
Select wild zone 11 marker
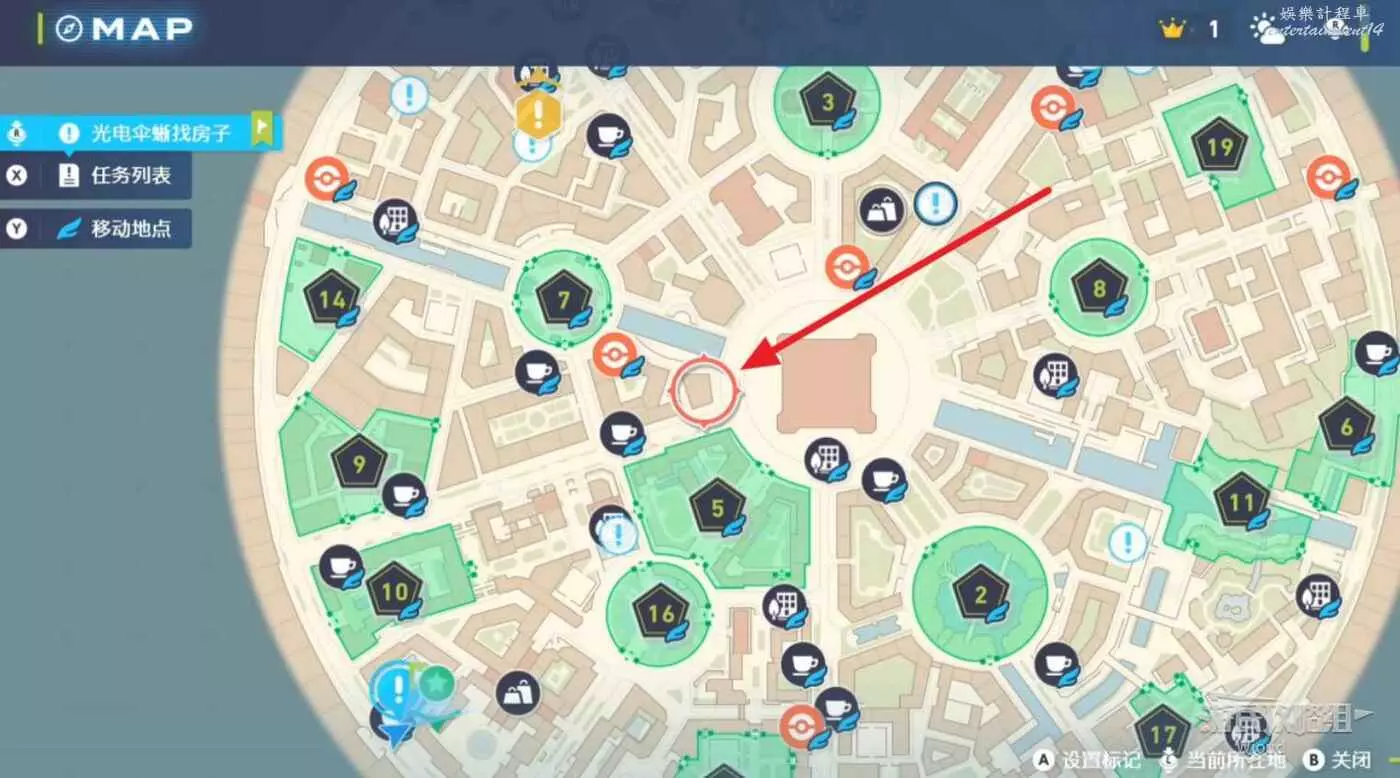pyautogui.click(x=1240, y=500)
